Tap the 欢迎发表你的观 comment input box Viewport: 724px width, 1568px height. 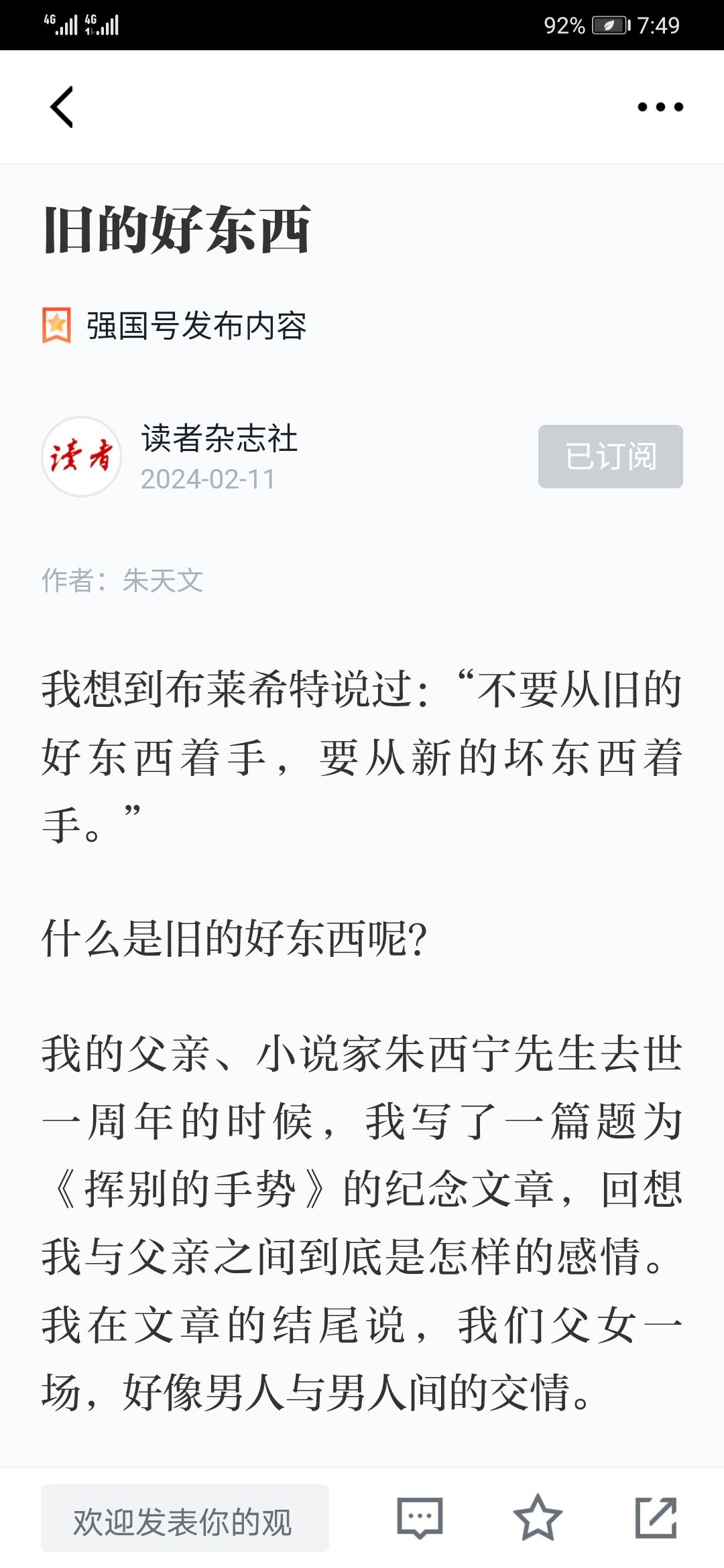[185, 1518]
